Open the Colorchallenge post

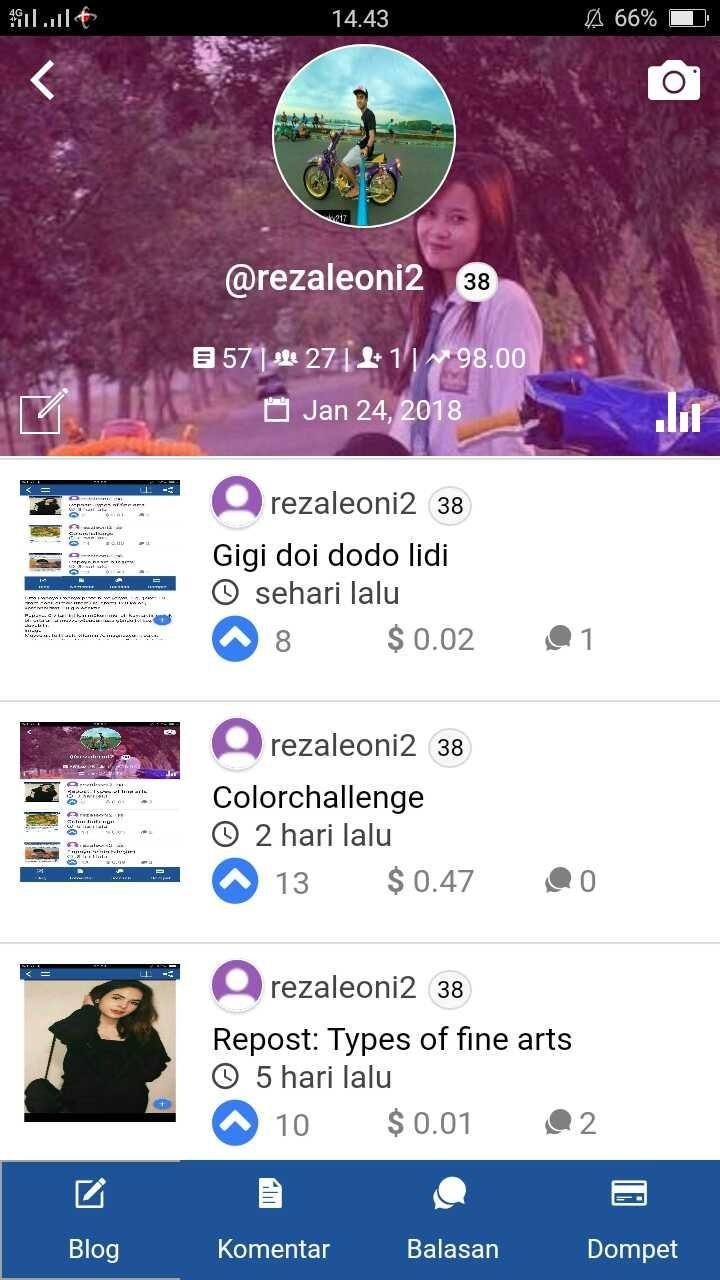318,797
